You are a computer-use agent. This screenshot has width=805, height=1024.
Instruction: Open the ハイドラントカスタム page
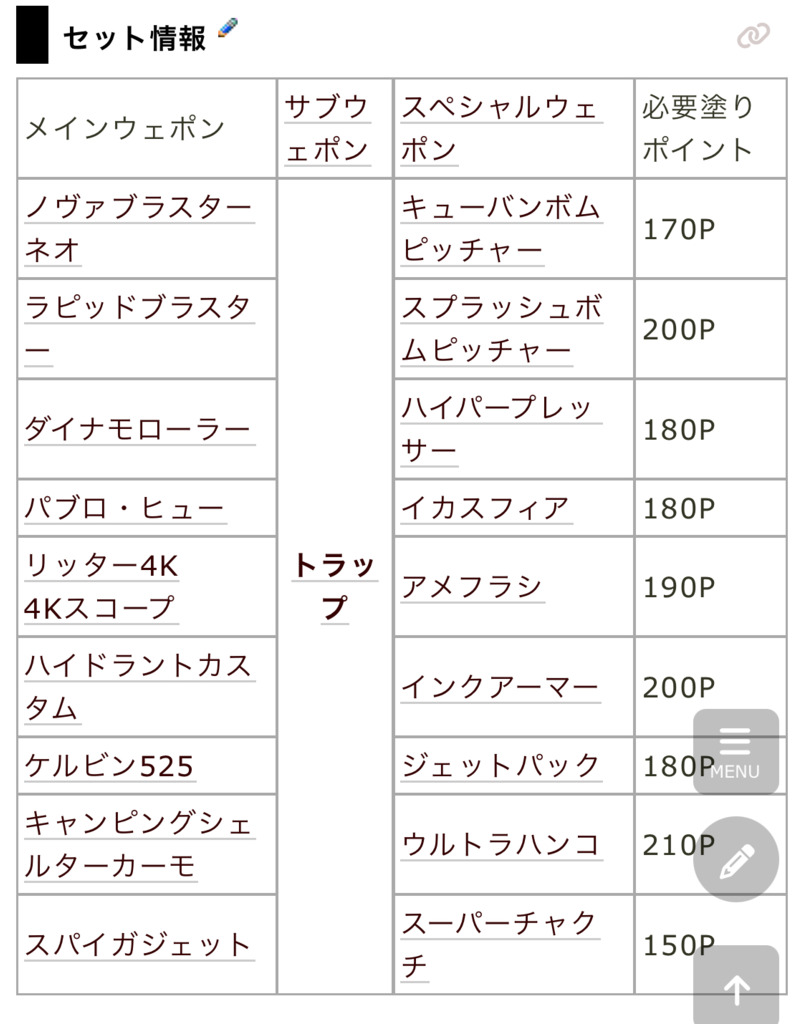point(138,666)
